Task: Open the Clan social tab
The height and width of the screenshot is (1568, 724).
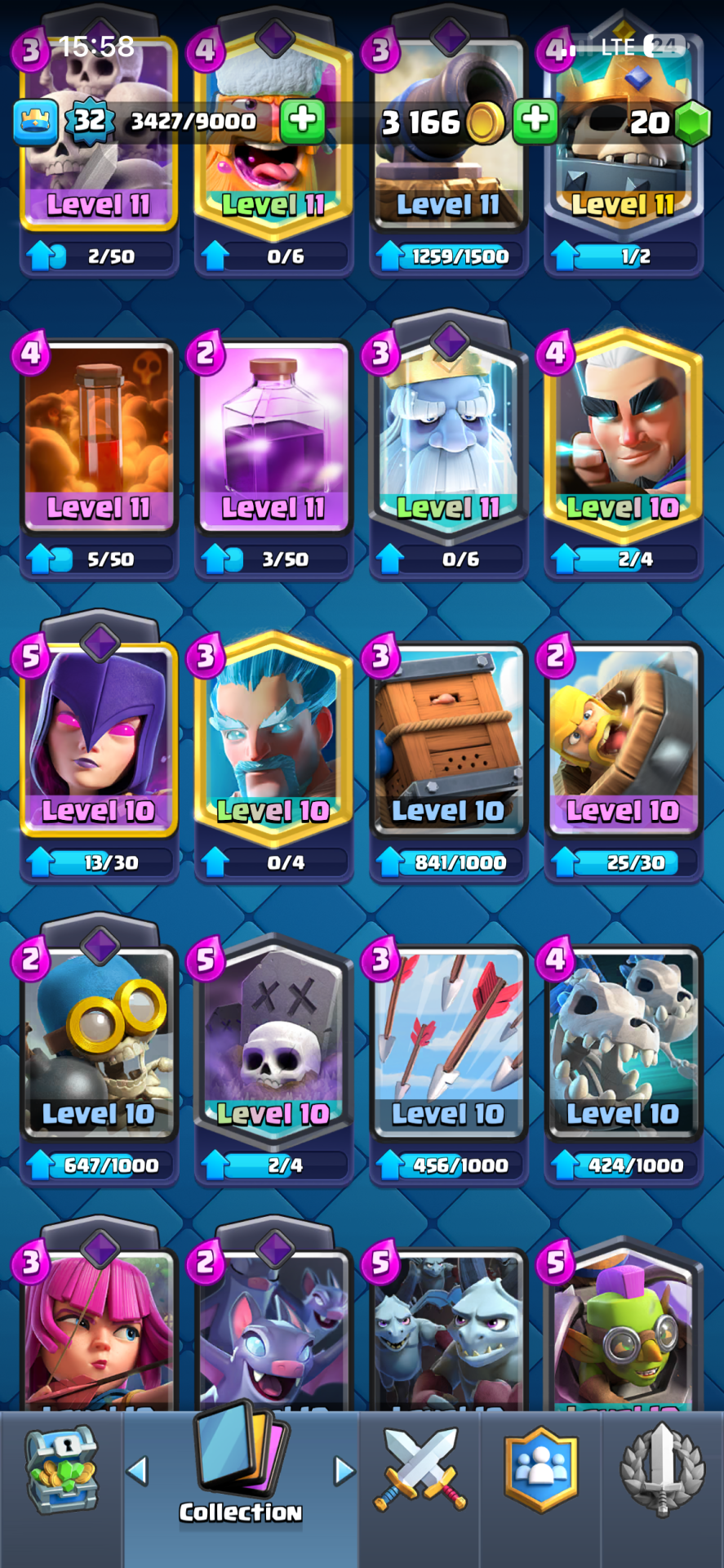Action: [540, 1470]
